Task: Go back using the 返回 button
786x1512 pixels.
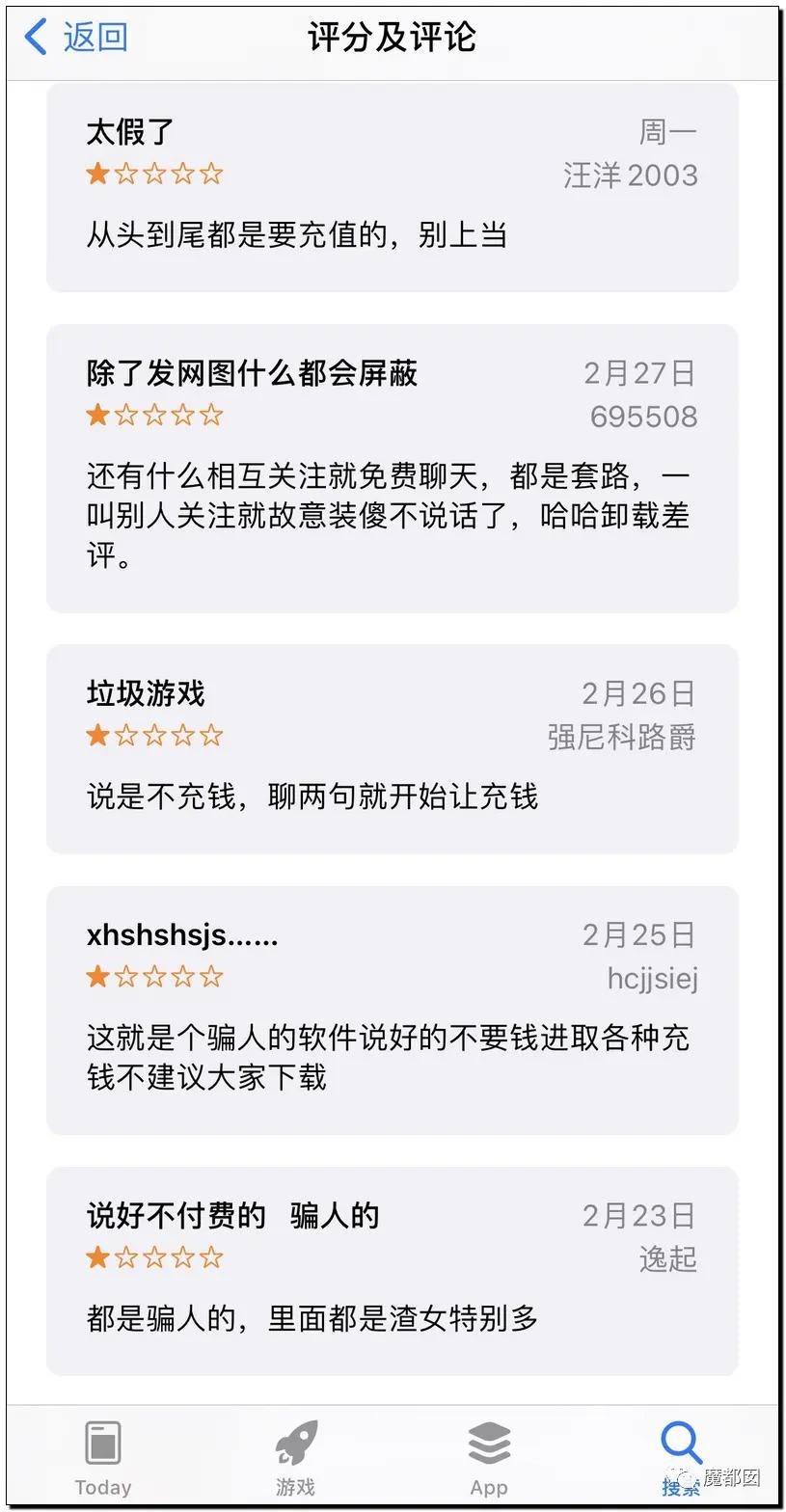Action: pyautogui.click(x=77, y=38)
